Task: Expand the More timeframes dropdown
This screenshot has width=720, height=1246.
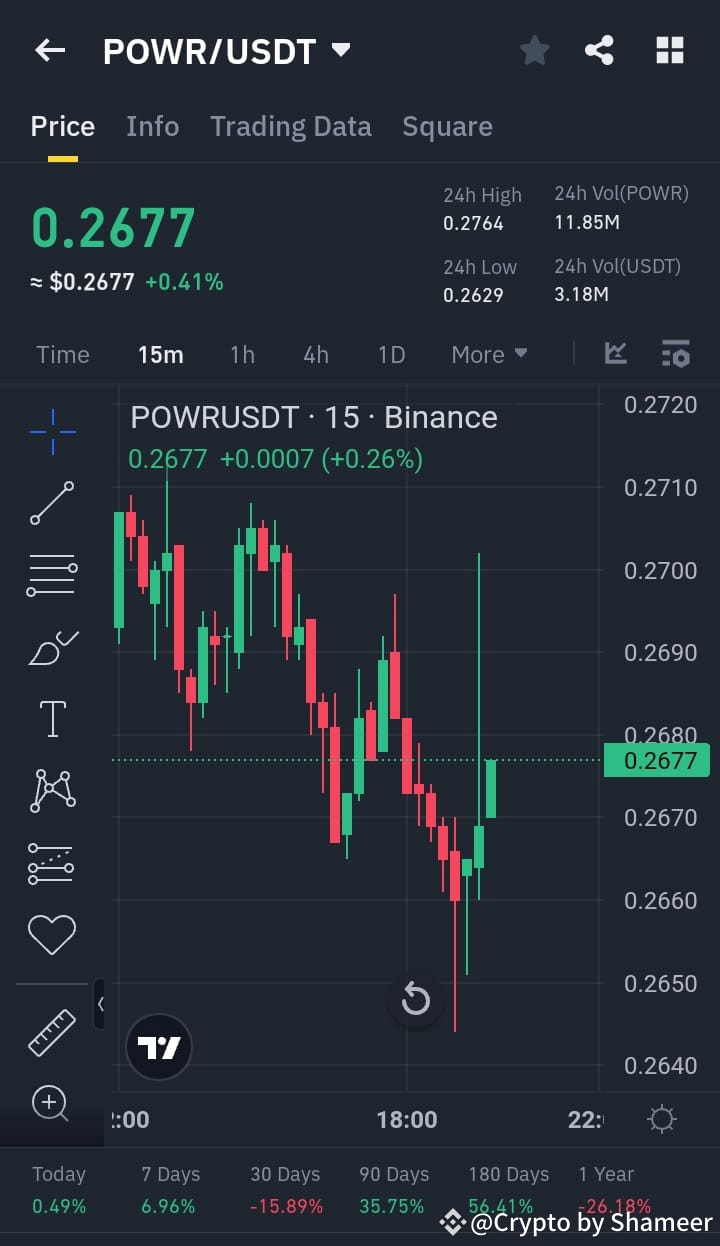Action: [488, 354]
